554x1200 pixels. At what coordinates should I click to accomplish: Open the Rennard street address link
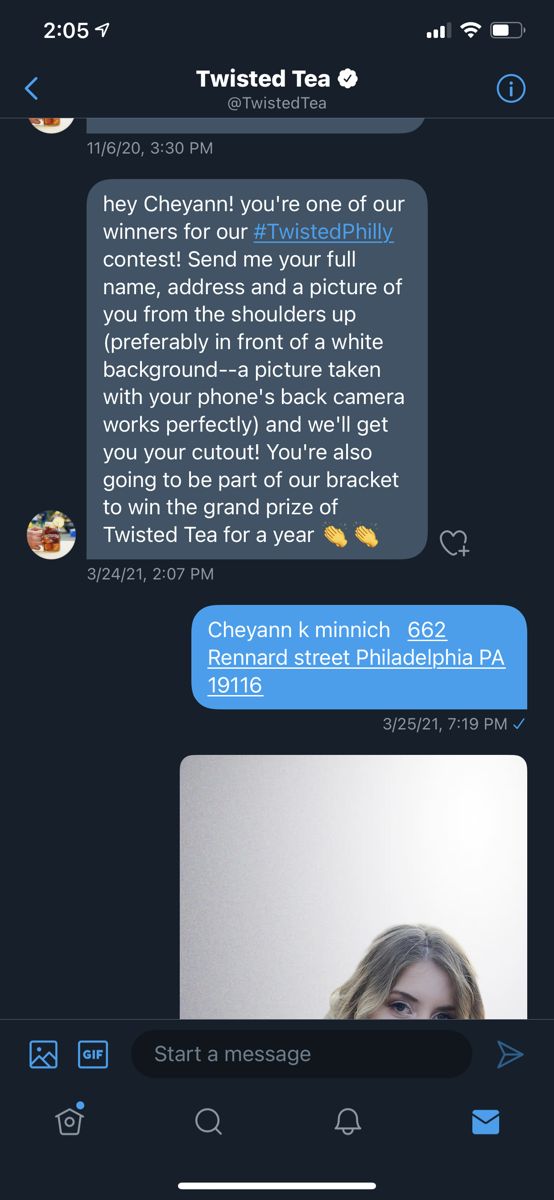(356, 658)
